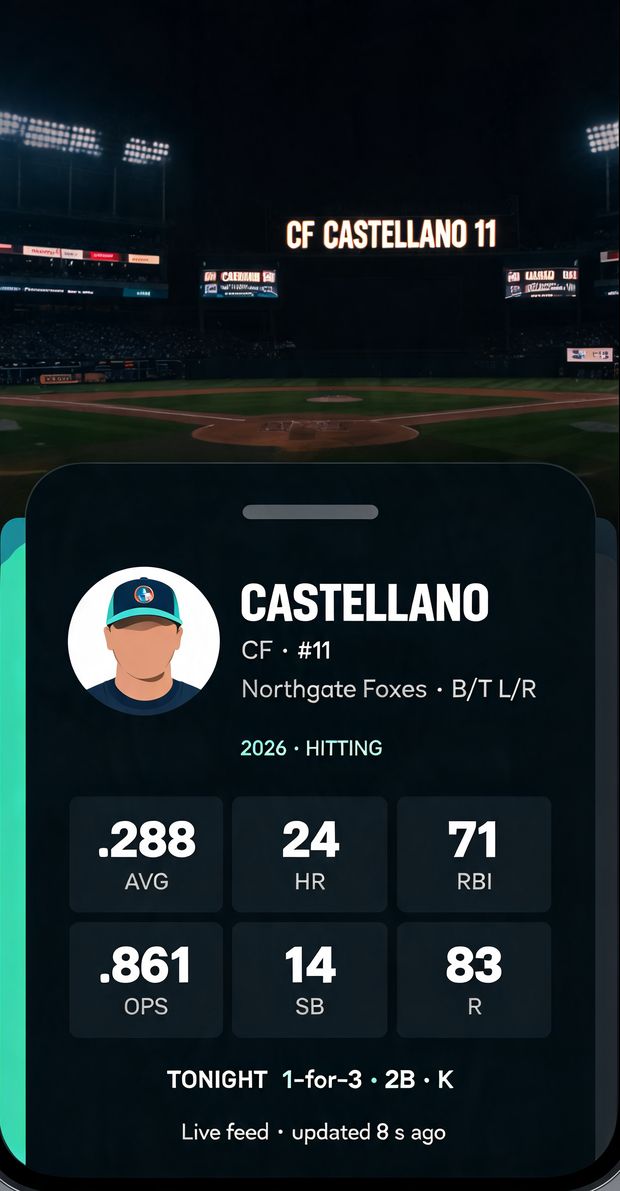Open Castellano's profile photo
The image size is (620, 1191).
144,640
